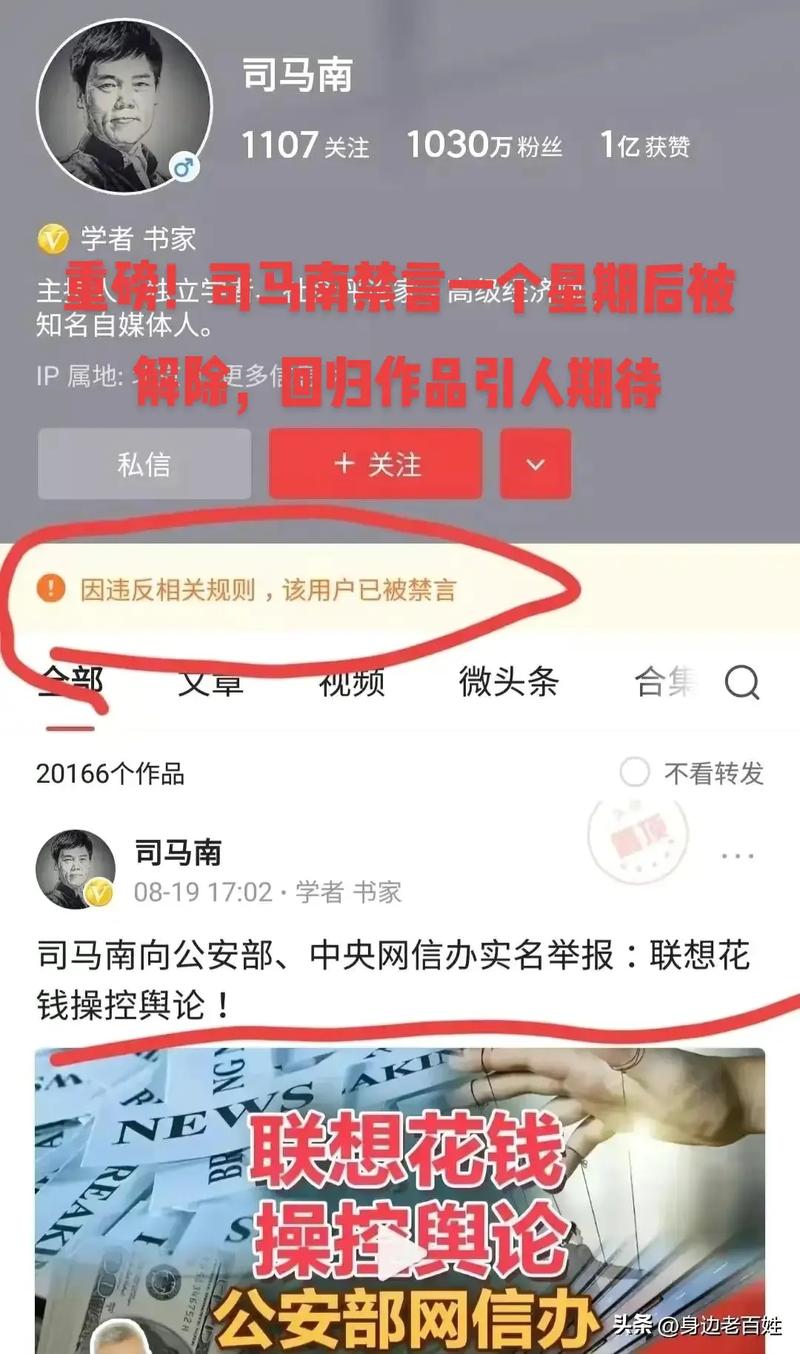Image resolution: width=800 pixels, height=1354 pixels.
Task: Switch to the 微头条 tab
Action: [x=508, y=682]
